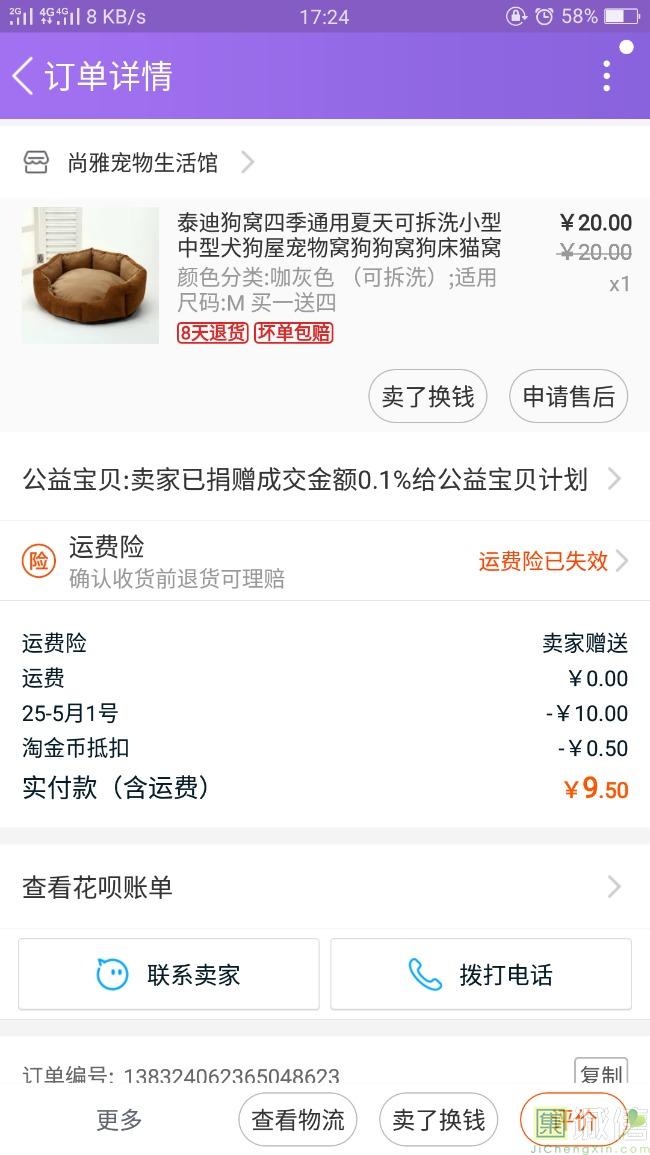Tap the 查看物流 button
Image resolution: width=650 pixels, height=1155 pixels.
(298, 1120)
